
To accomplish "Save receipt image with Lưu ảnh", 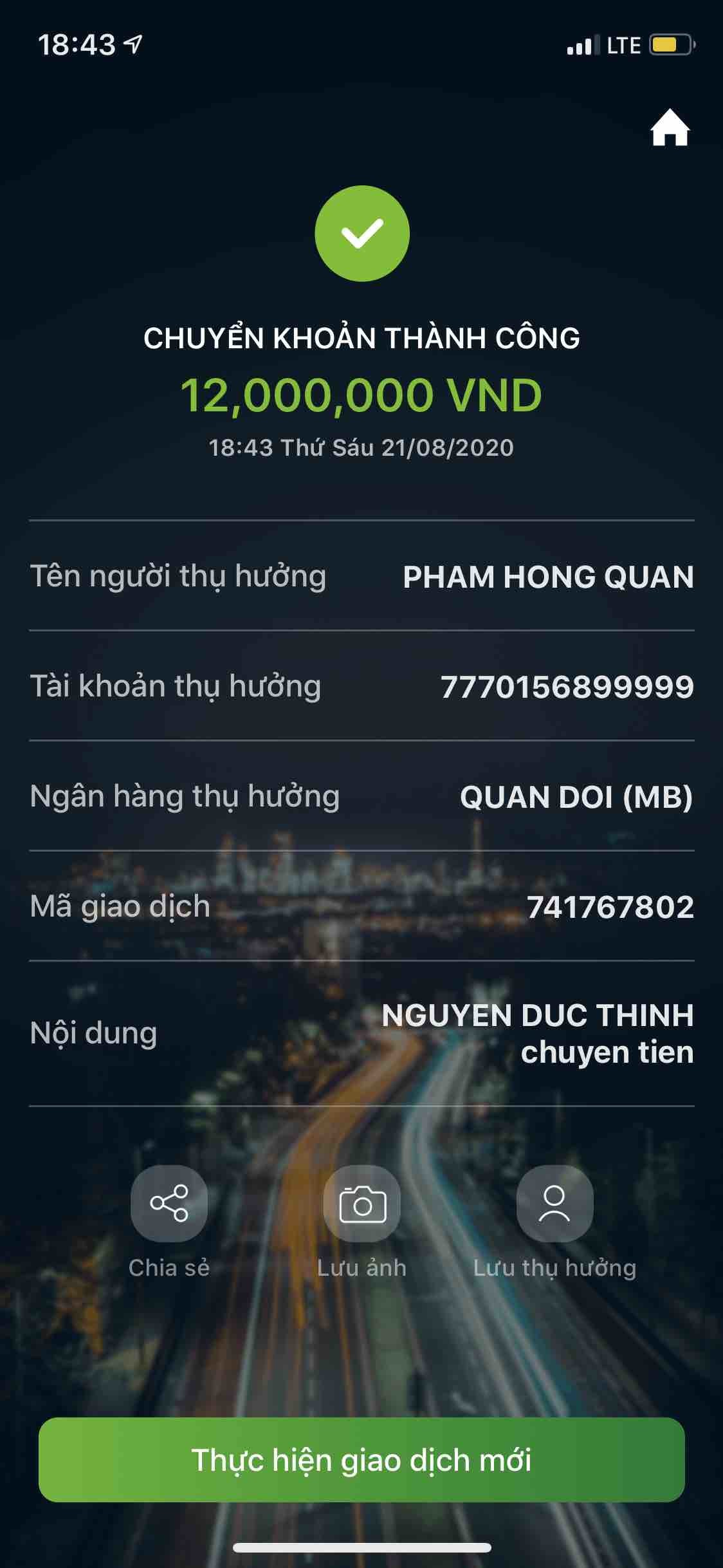I will pos(362,1203).
